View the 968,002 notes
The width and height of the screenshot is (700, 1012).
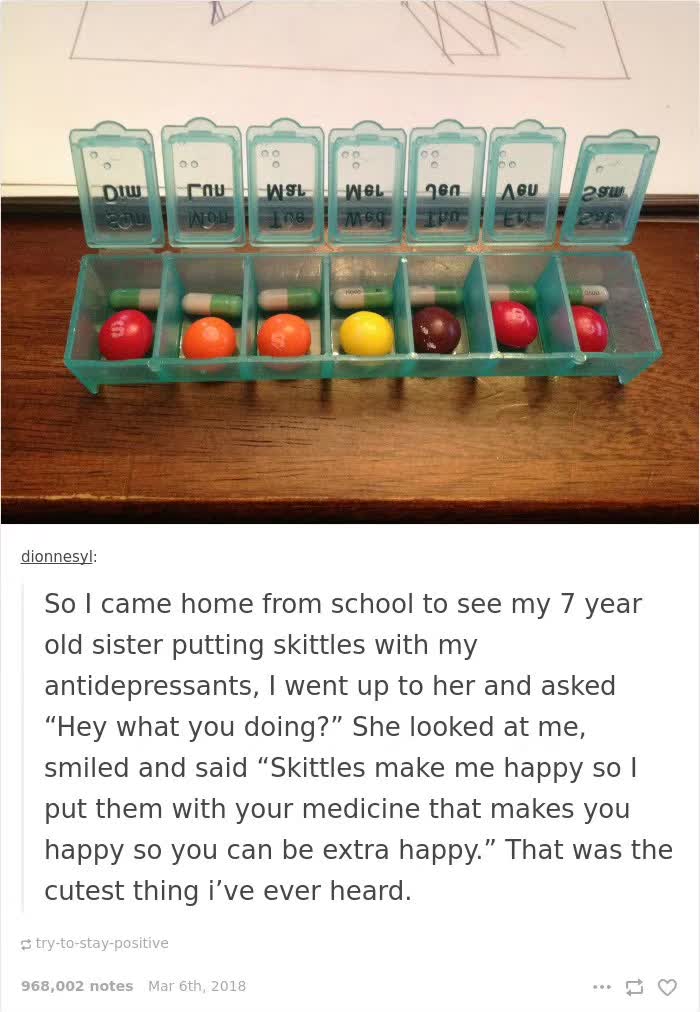(77, 986)
